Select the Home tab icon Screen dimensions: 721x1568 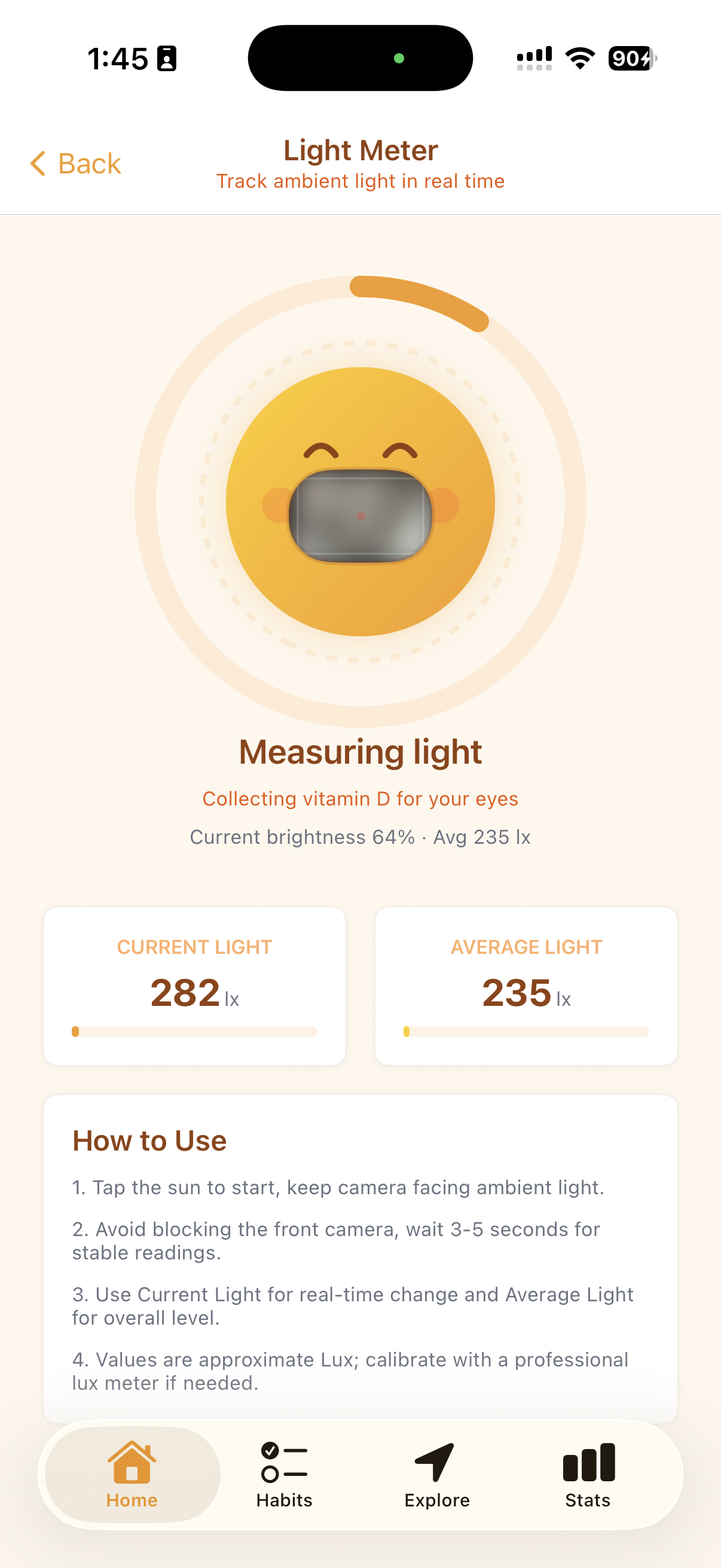click(x=132, y=1460)
